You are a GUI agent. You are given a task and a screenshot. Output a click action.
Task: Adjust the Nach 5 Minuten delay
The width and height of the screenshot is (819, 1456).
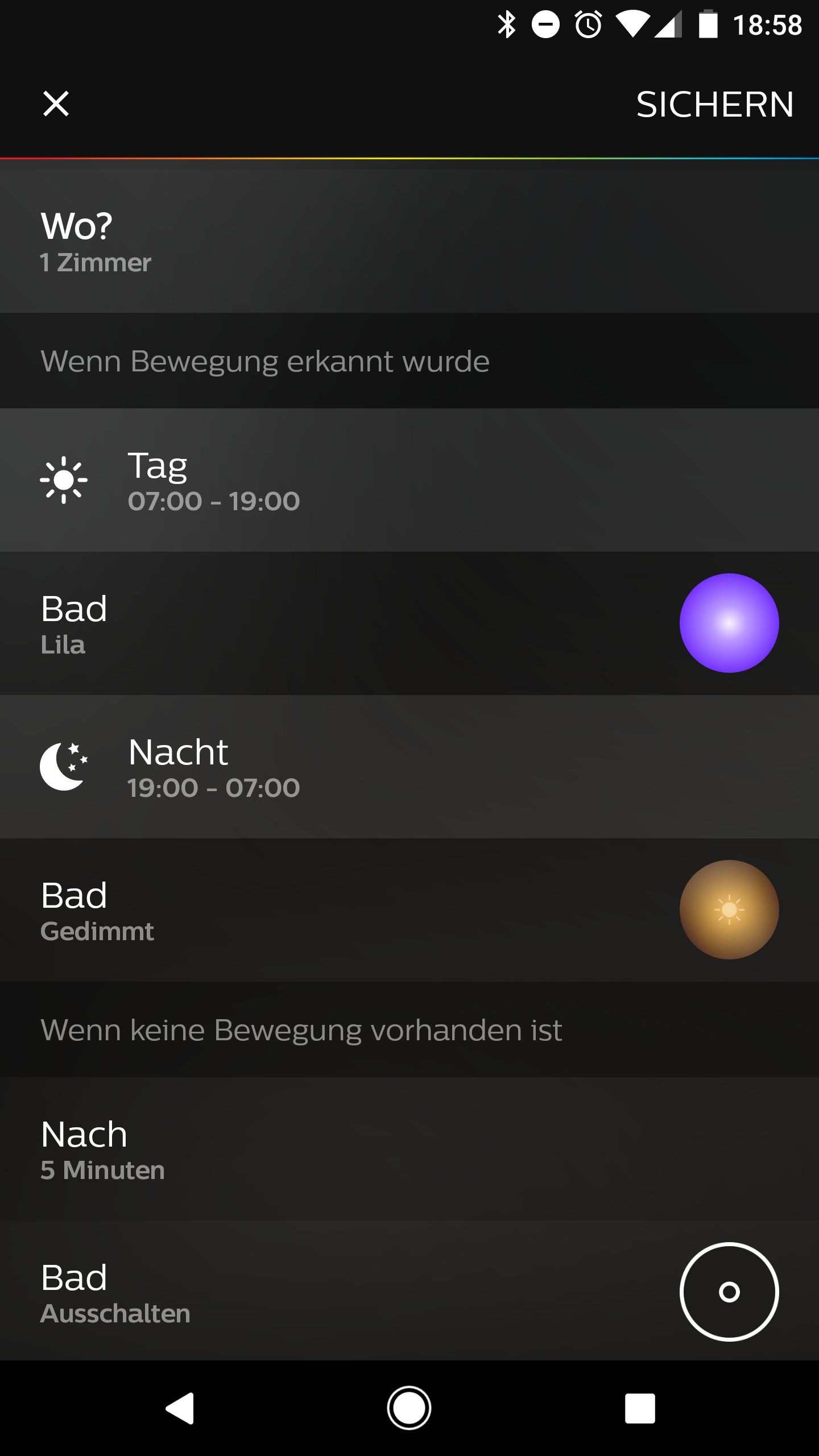409,1149
